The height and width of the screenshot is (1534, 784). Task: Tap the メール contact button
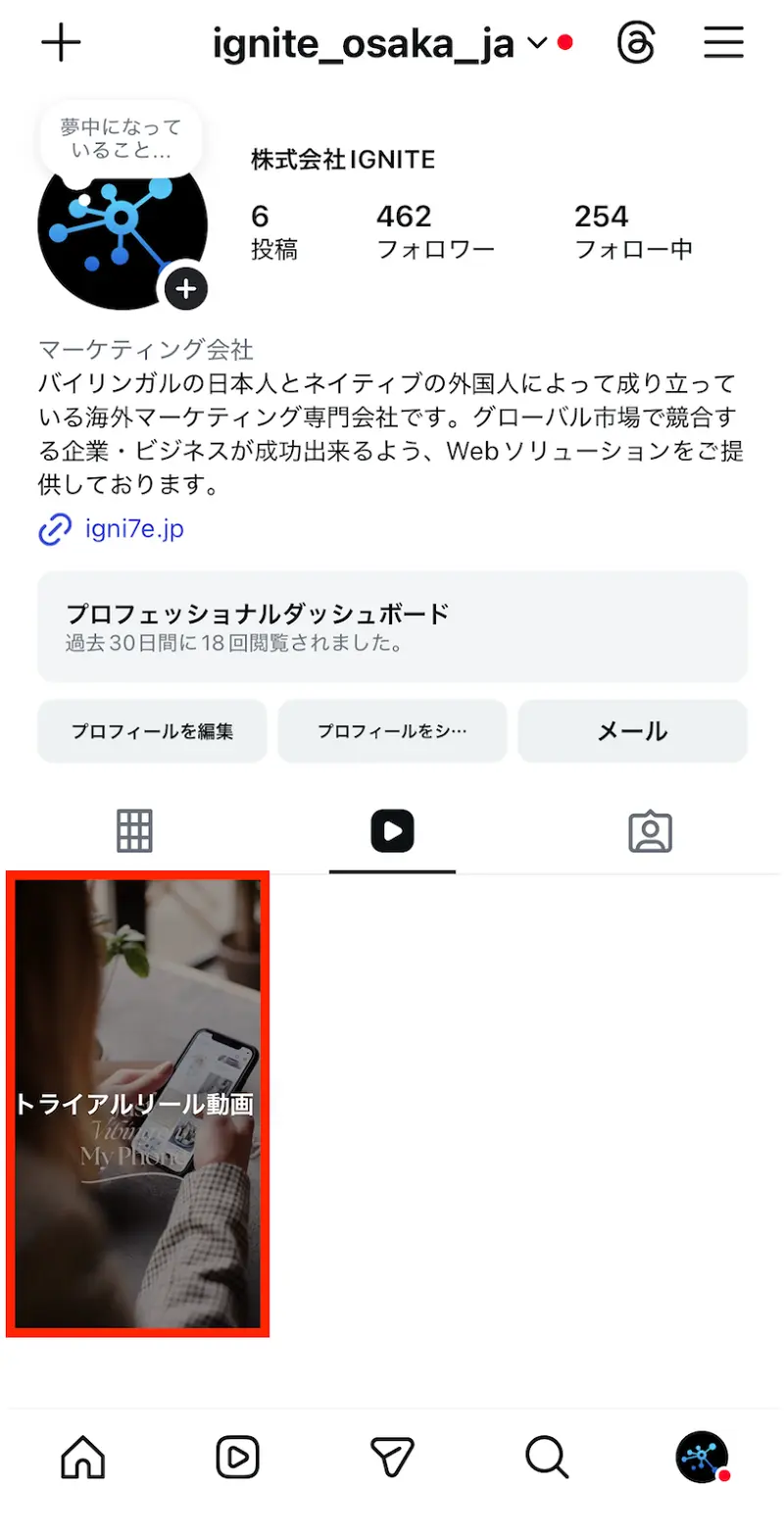[x=632, y=730]
